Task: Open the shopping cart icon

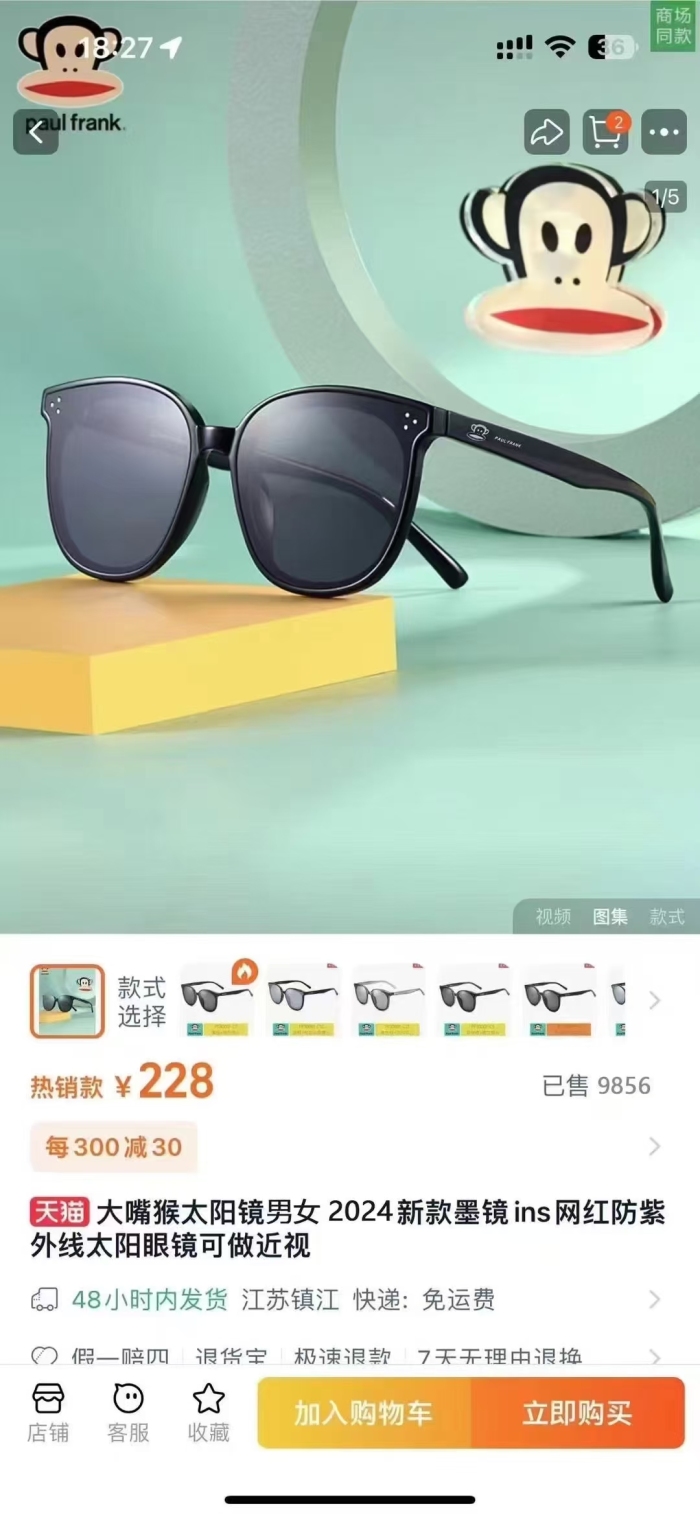Action: click(x=606, y=132)
